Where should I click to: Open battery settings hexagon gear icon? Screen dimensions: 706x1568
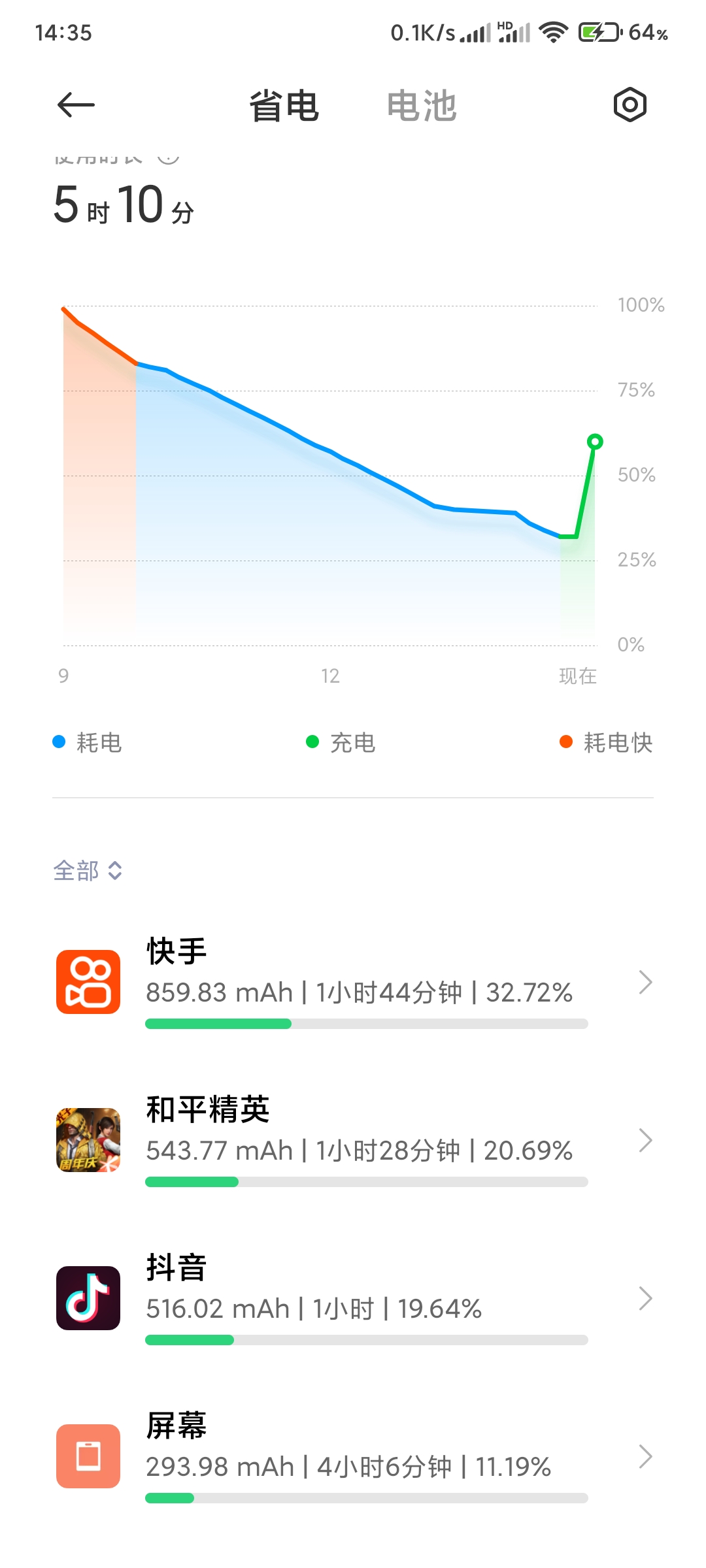[x=630, y=105]
